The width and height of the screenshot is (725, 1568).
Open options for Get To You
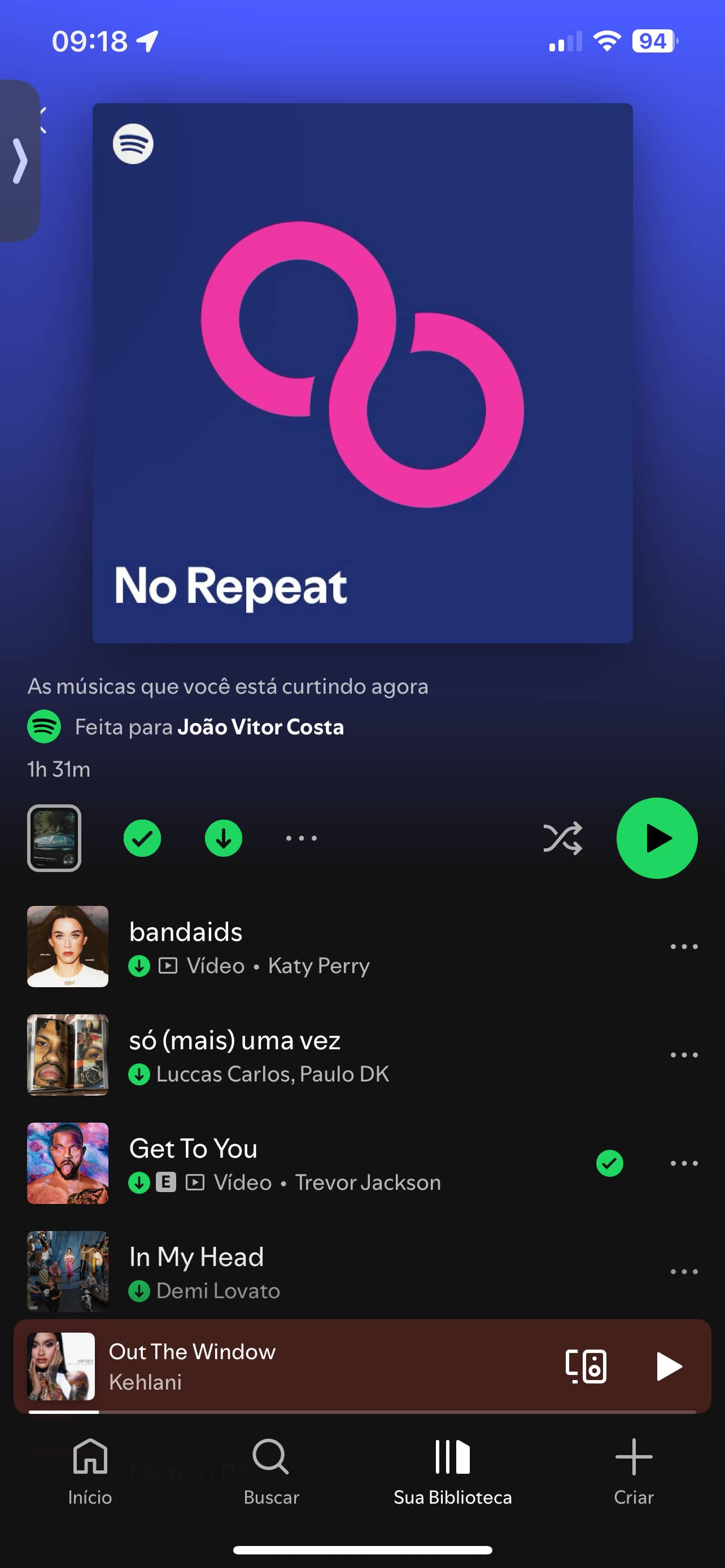click(x=684, y=1163)
